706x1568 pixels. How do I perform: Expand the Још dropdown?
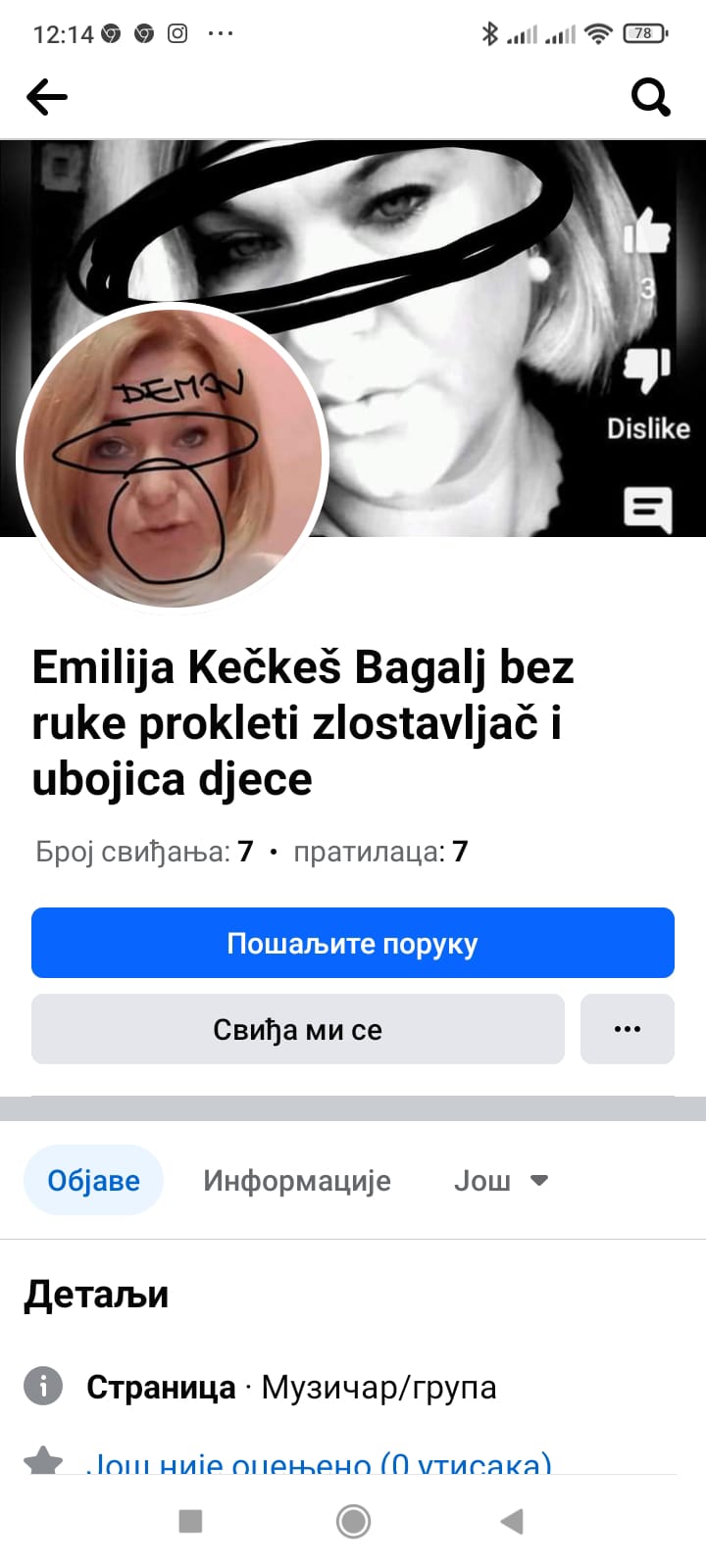click(500, 1180)
